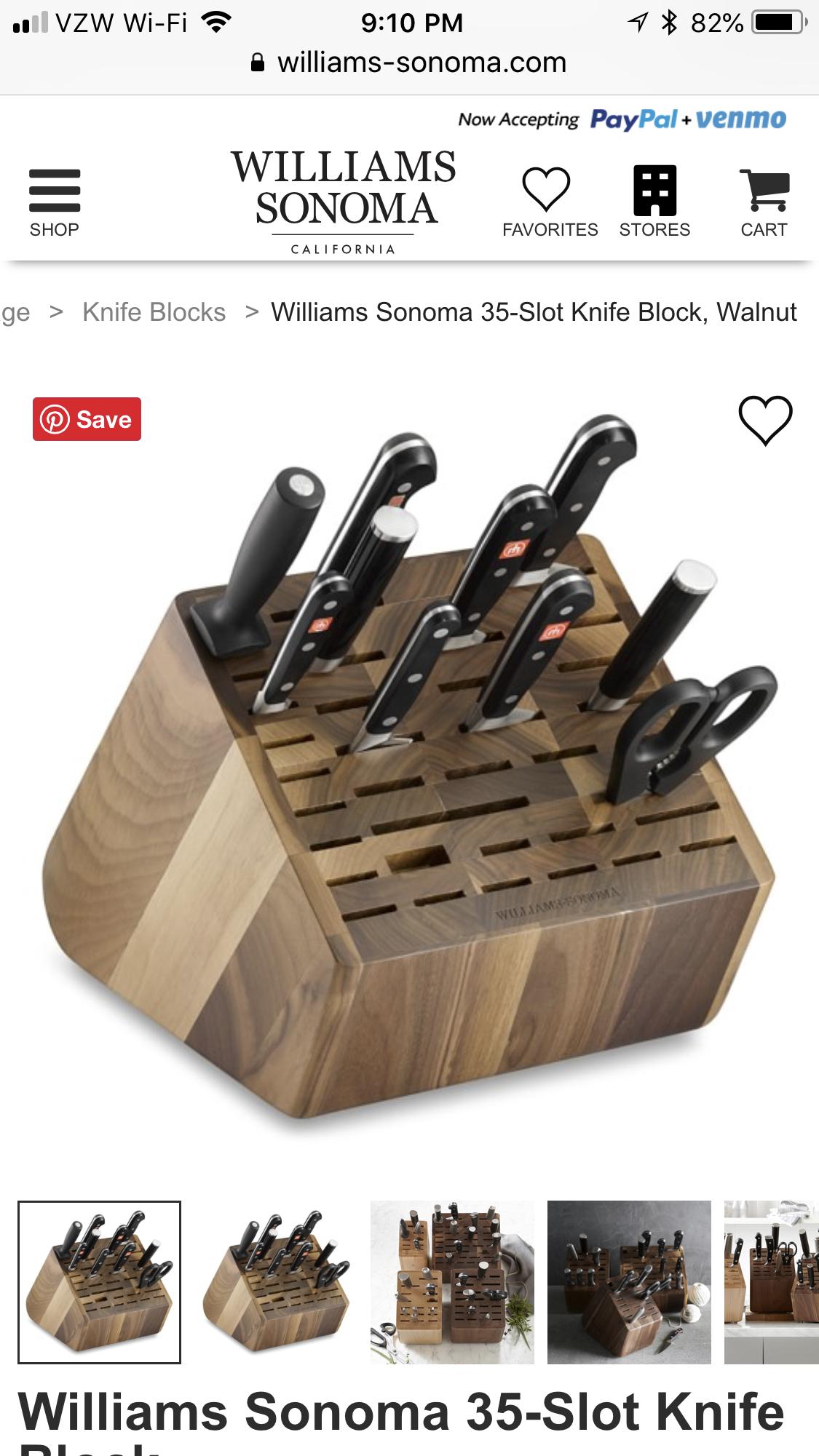
Task: Open the Knife Blocks breadcrumb
Action: click(154, 312)
